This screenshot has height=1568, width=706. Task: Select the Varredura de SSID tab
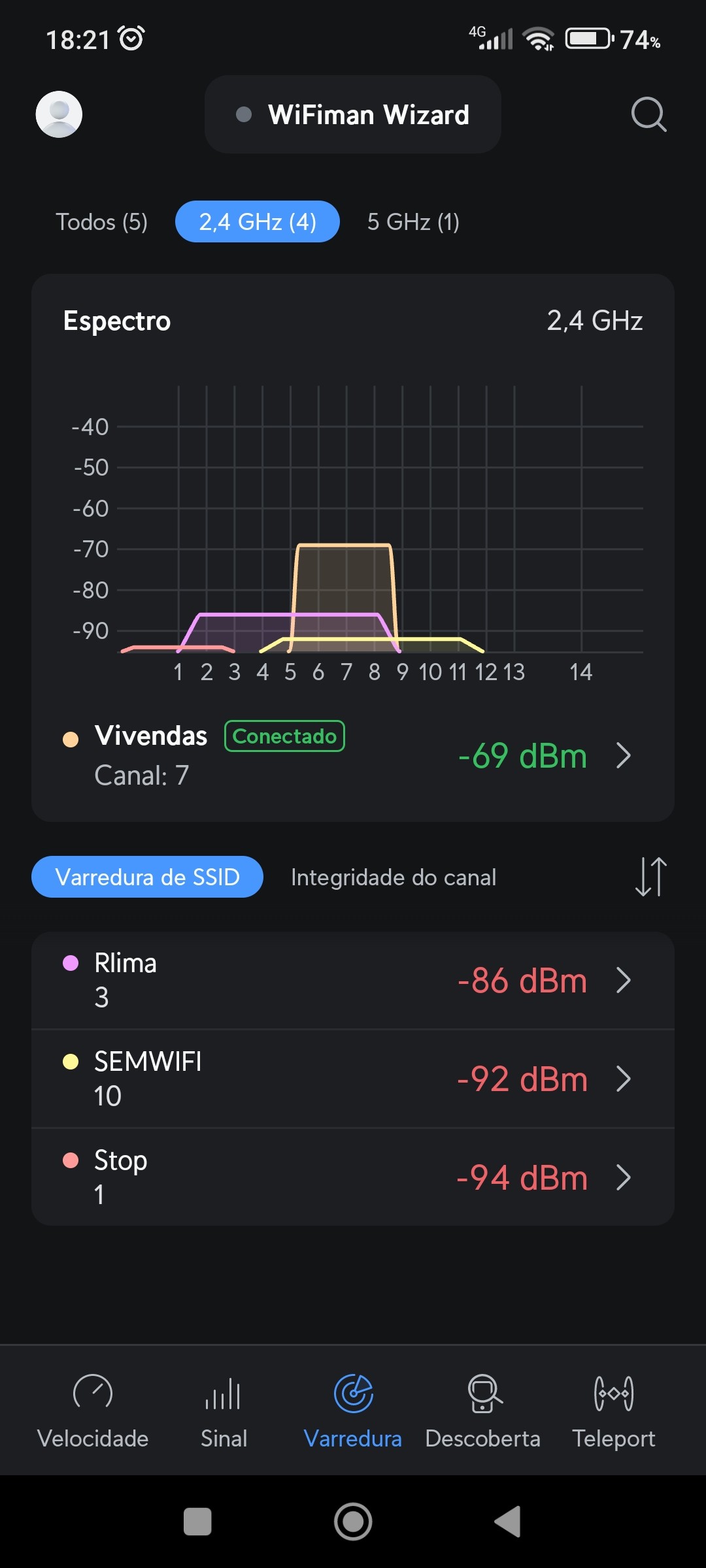148,877
